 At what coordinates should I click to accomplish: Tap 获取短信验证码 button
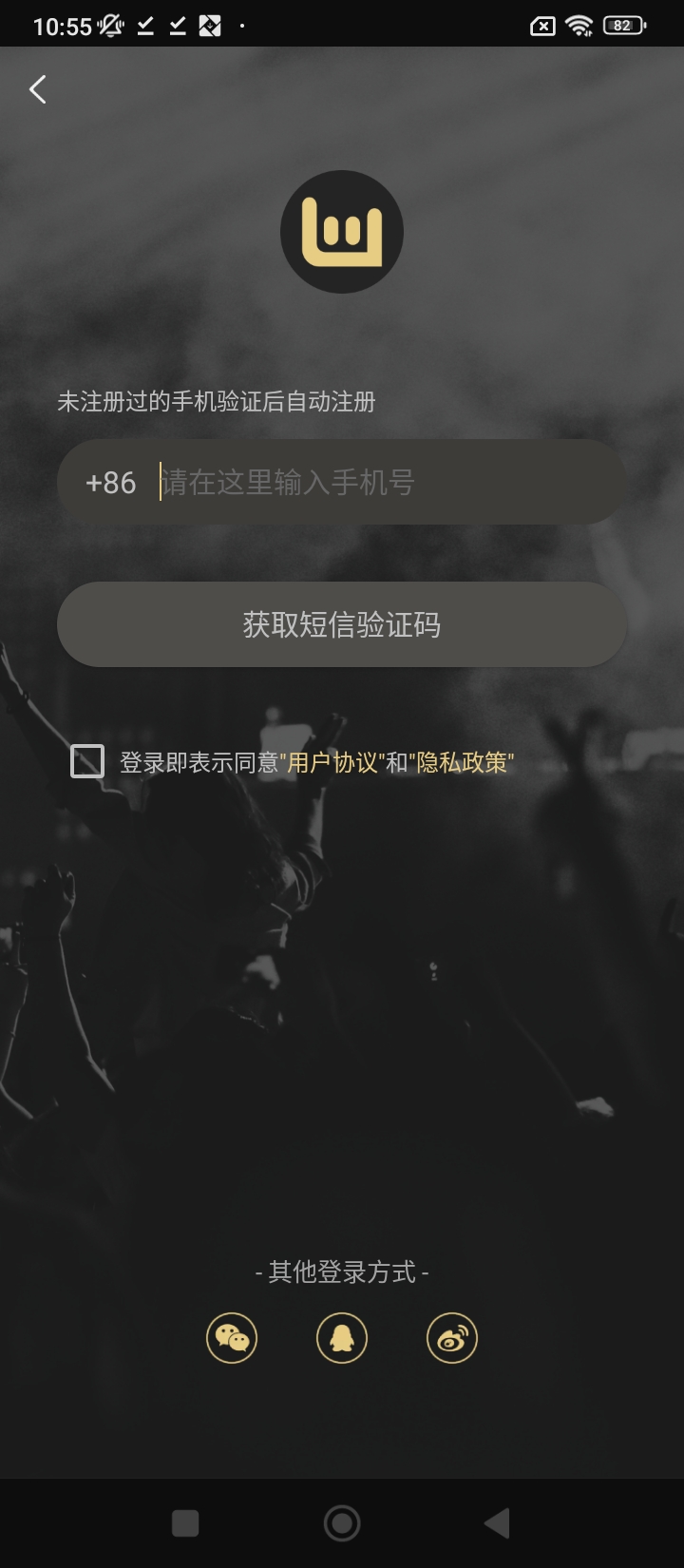(x=342, y=624)
